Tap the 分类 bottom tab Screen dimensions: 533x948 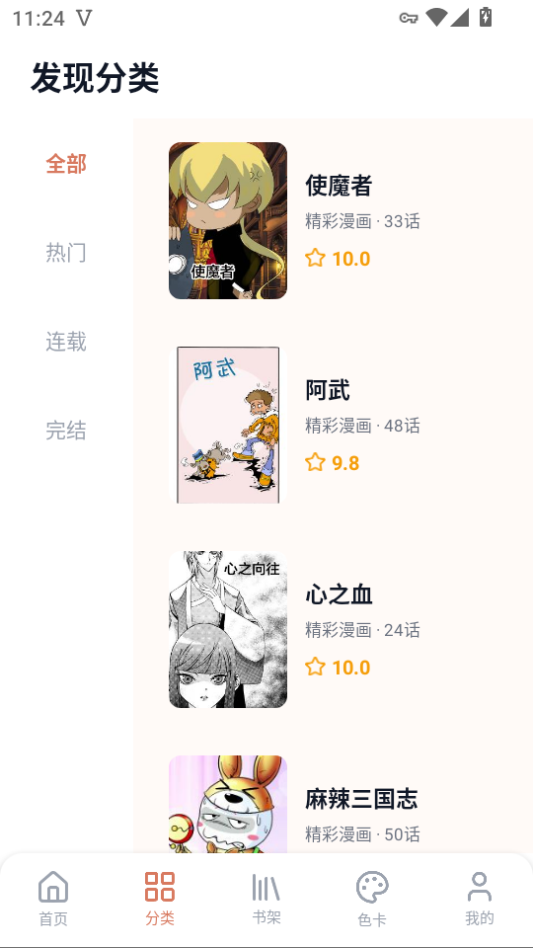click(x=160, y=899)
